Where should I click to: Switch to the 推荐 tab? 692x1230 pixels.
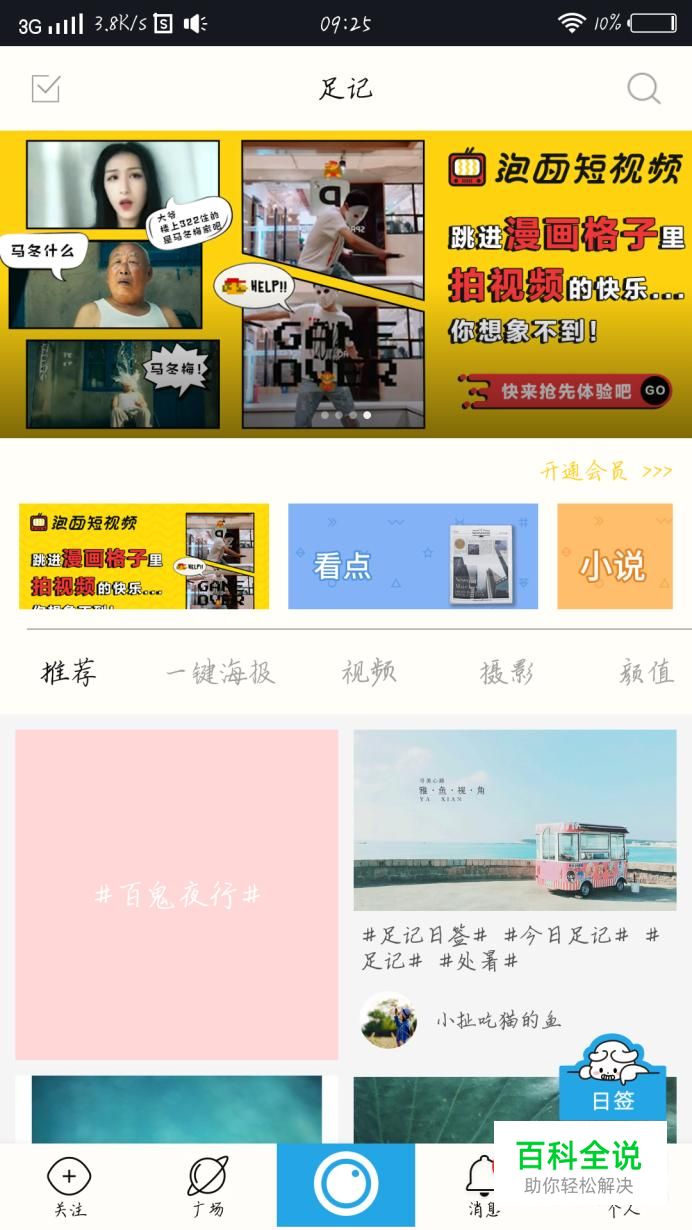pyautogui.click(x=69, y=673)
